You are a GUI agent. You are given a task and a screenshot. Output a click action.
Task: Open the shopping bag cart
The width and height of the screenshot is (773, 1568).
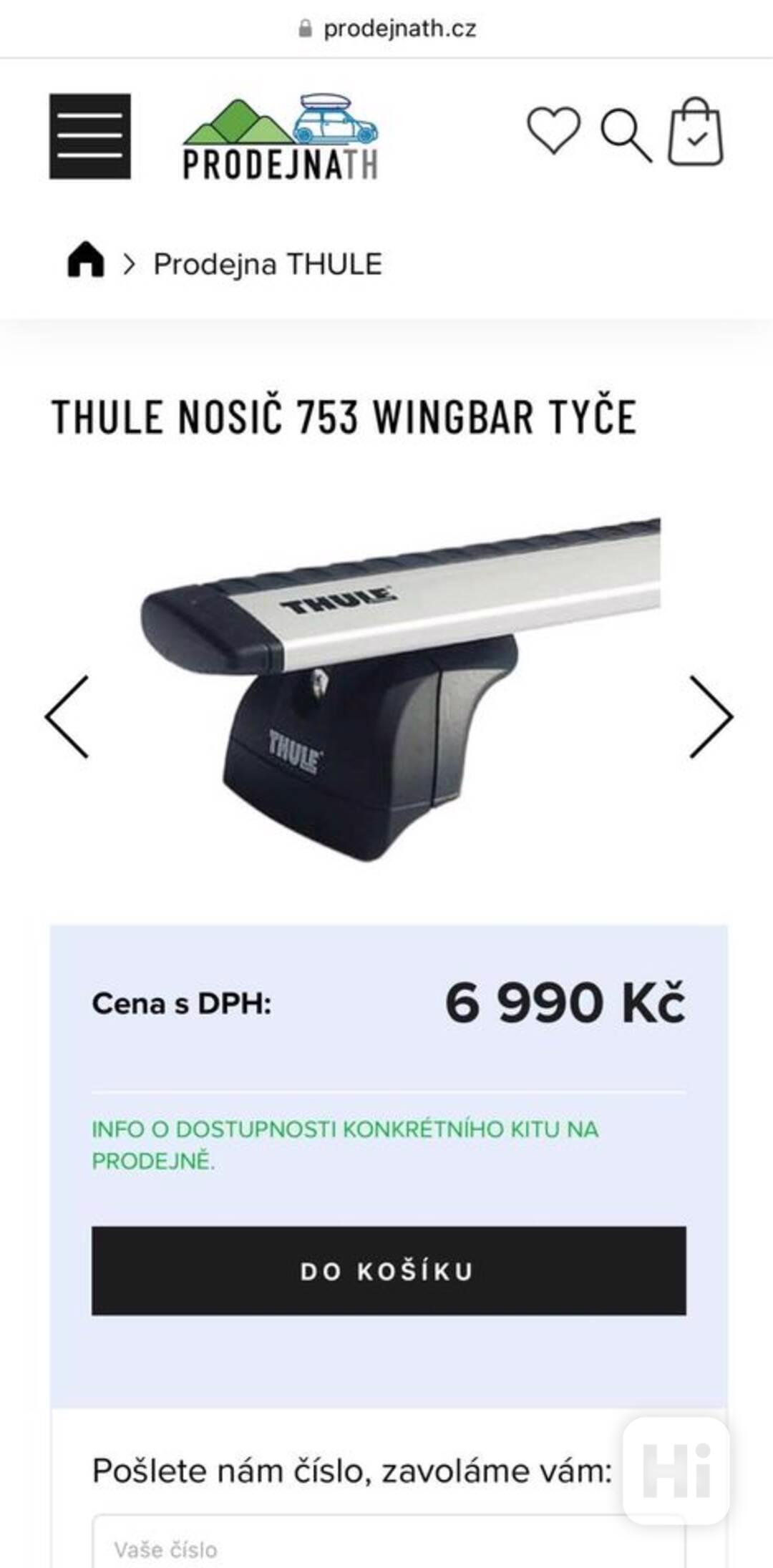pos(695,133)
